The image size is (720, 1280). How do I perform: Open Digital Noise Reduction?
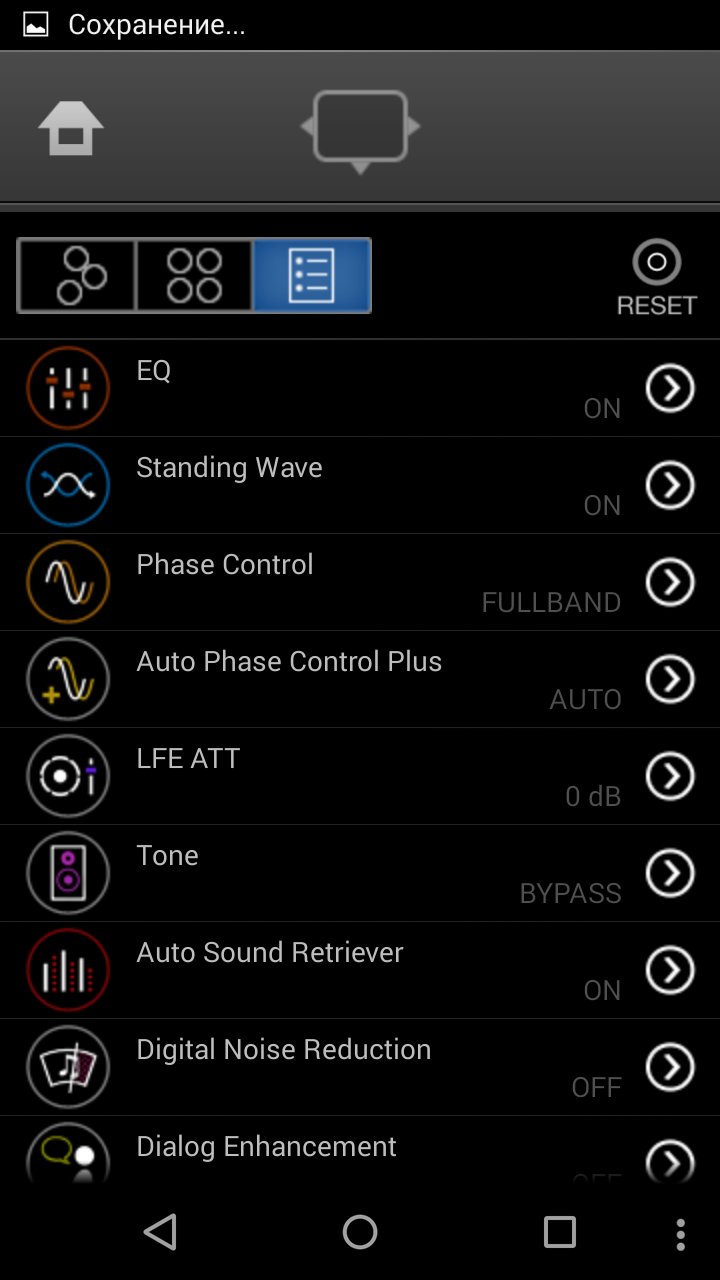(669, 1067)
